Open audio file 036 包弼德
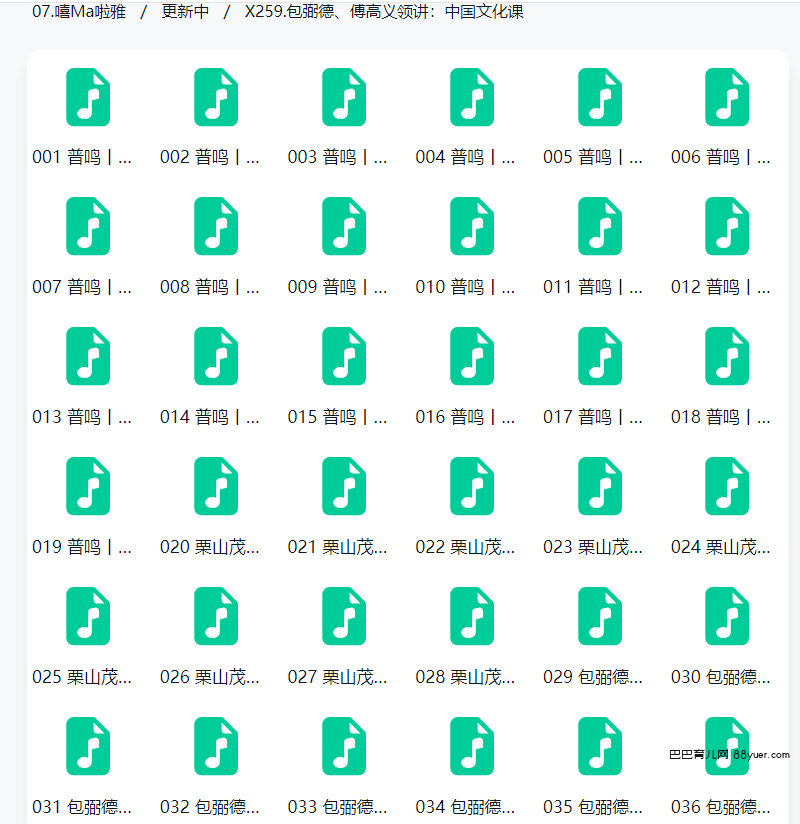The height and width of the screenshot is (824, 800). click(727, 746)
